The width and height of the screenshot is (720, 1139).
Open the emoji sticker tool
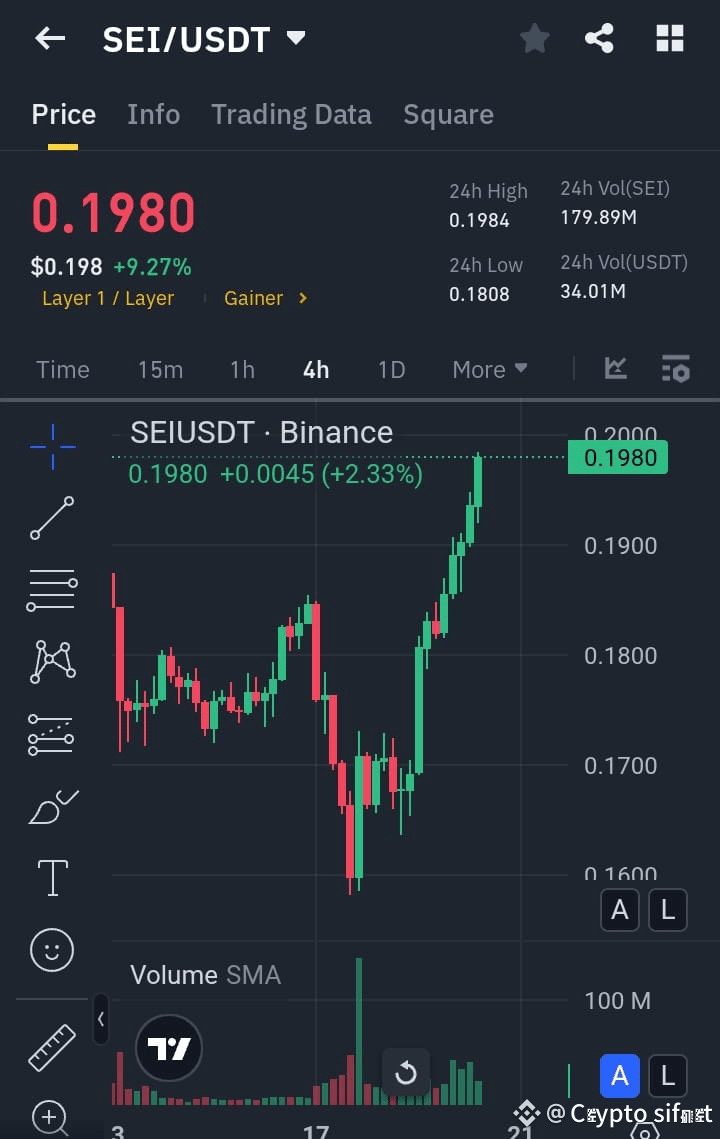51,950
